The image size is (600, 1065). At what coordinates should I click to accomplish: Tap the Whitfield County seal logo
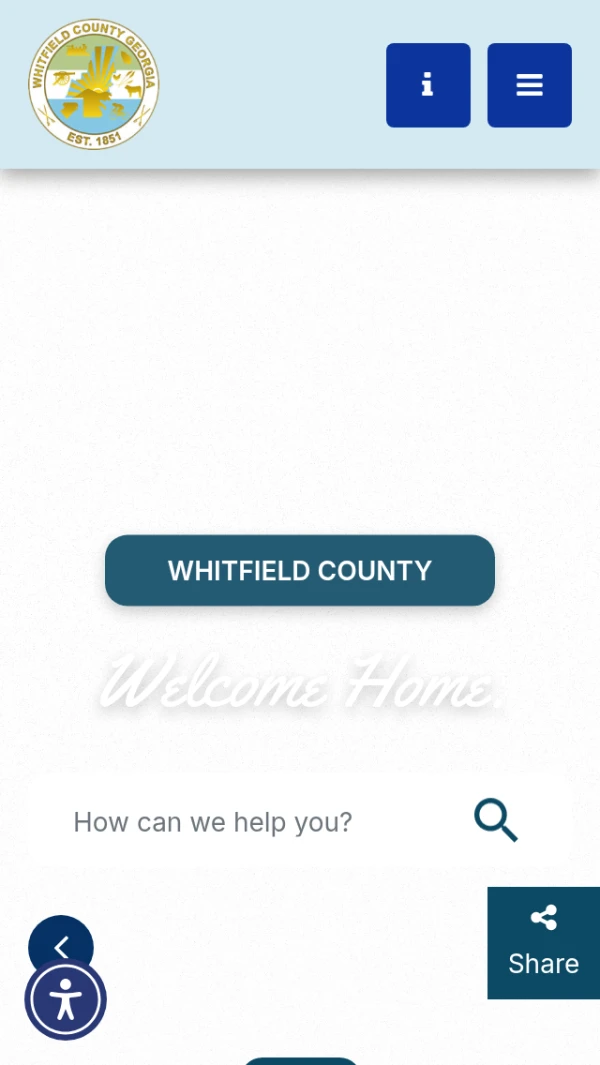click(x=93, y=84)
